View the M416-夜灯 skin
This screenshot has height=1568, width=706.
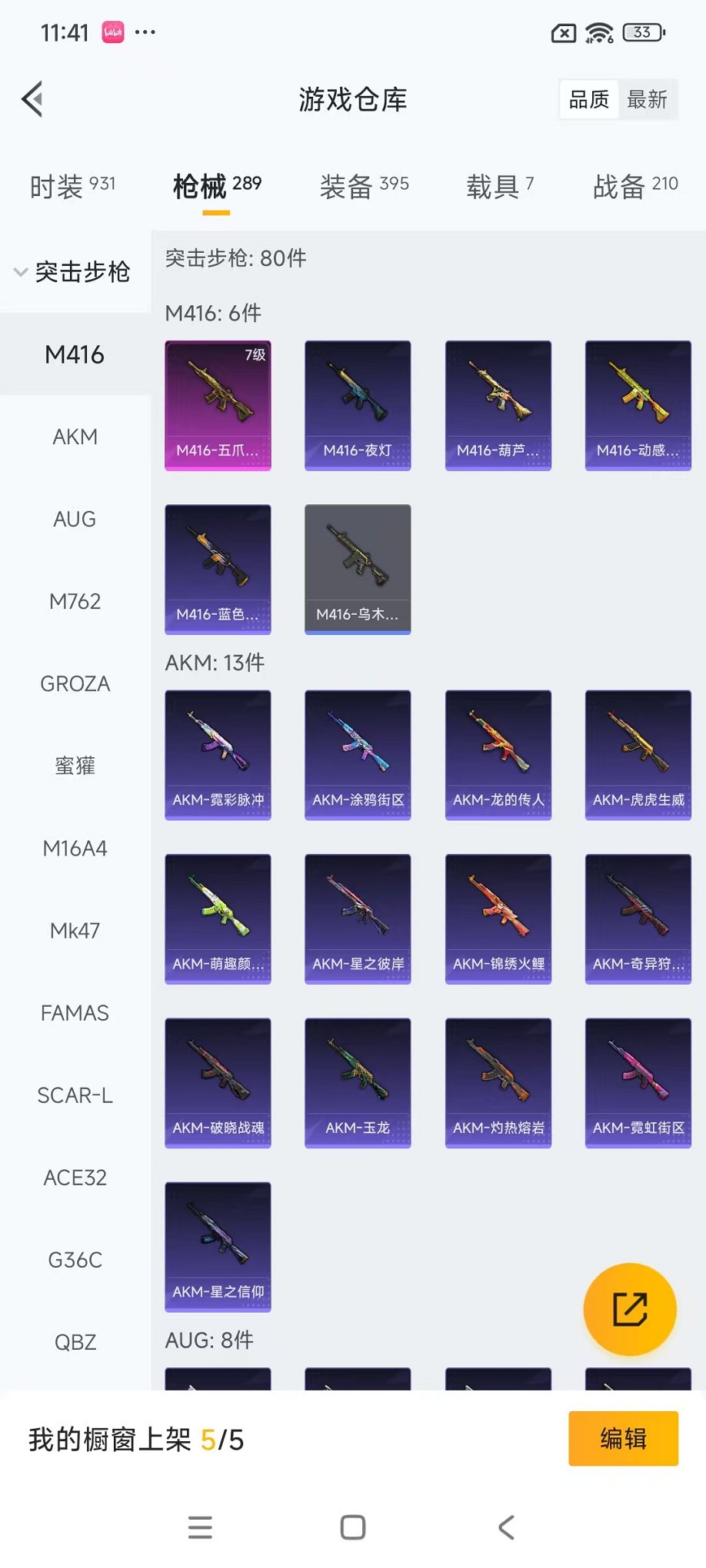358,405
